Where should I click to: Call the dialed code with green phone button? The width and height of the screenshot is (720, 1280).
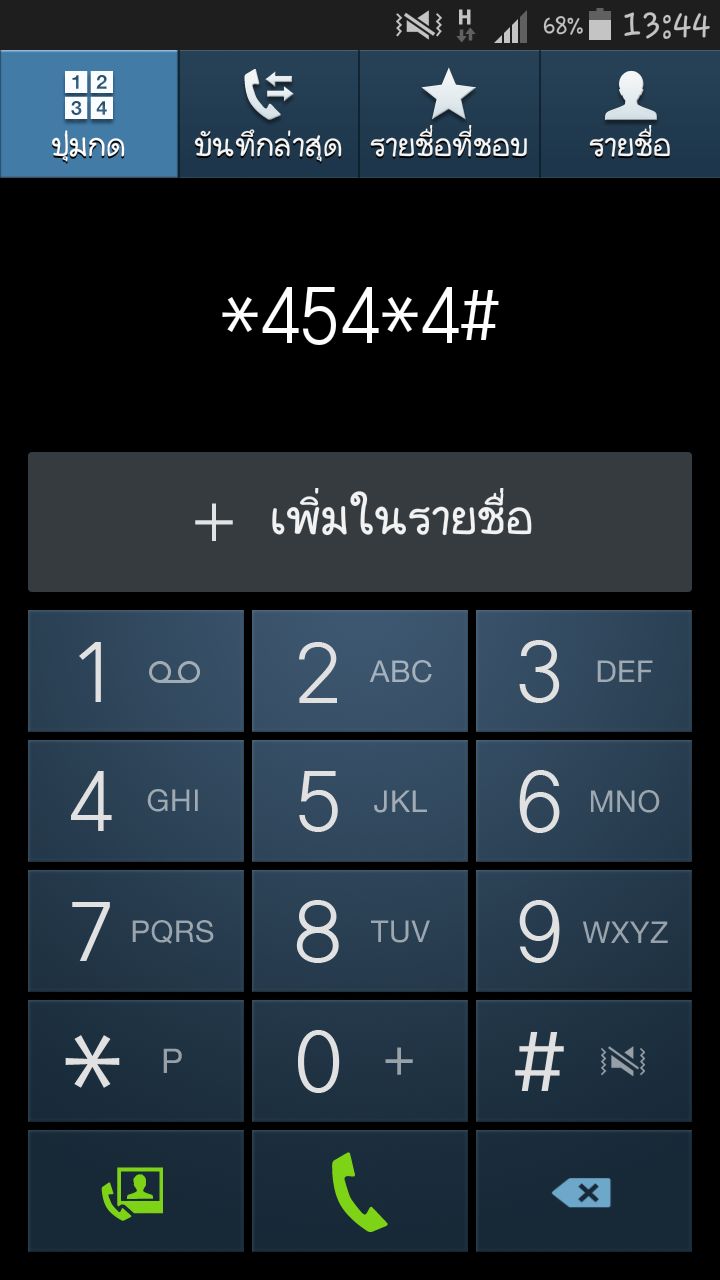pyautogui.click(x=360, y=1191)
